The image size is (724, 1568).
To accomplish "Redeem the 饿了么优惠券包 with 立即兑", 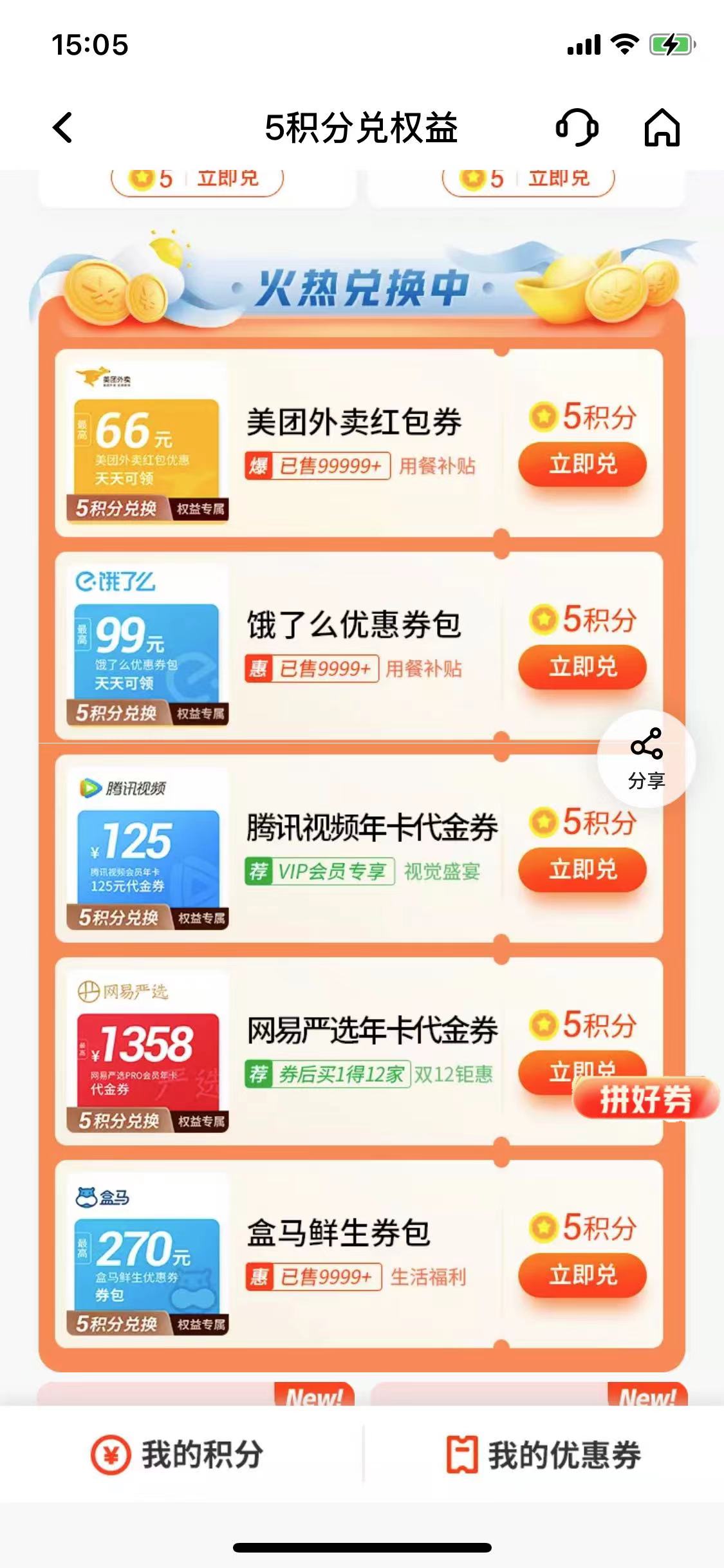I will (x=582, y=667).
